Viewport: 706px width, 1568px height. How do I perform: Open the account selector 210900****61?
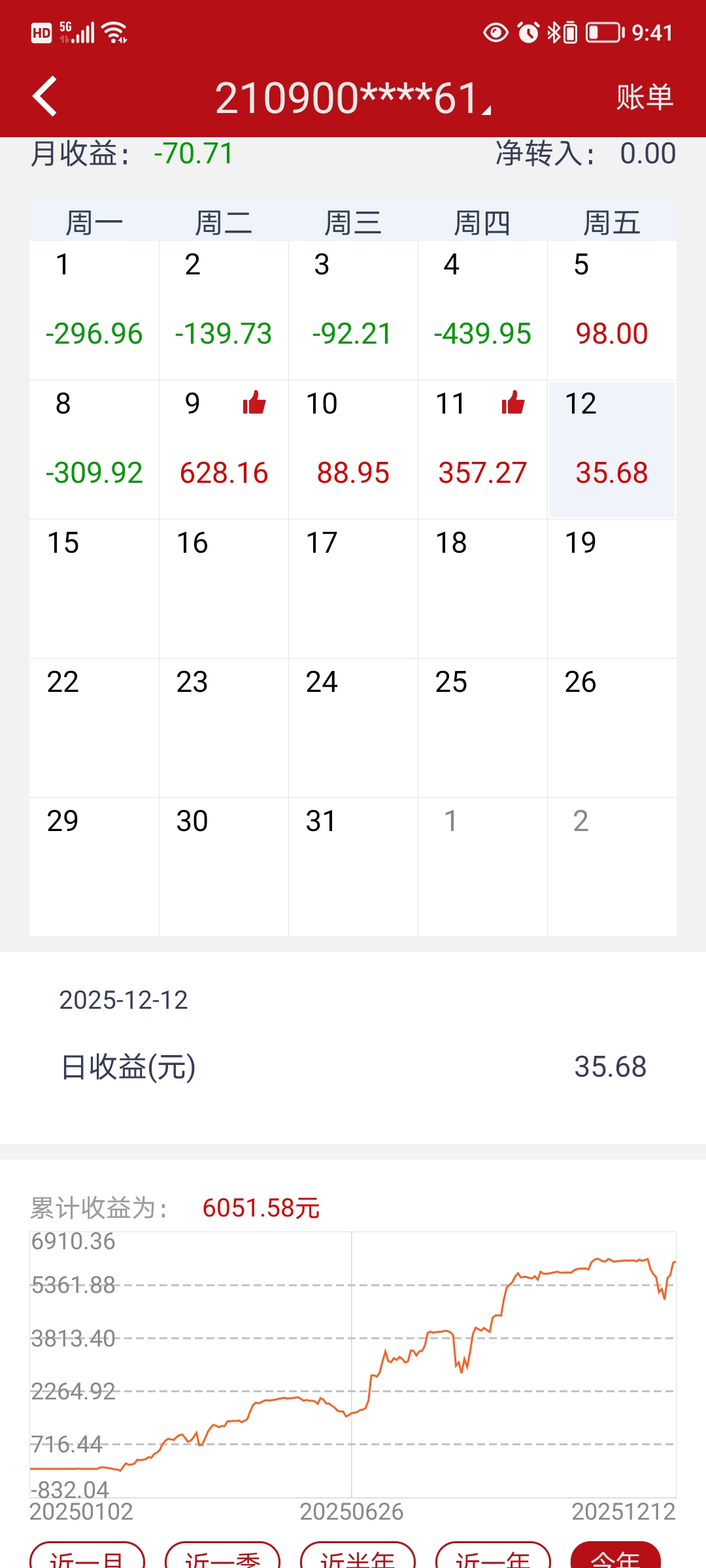coord(353,98)
